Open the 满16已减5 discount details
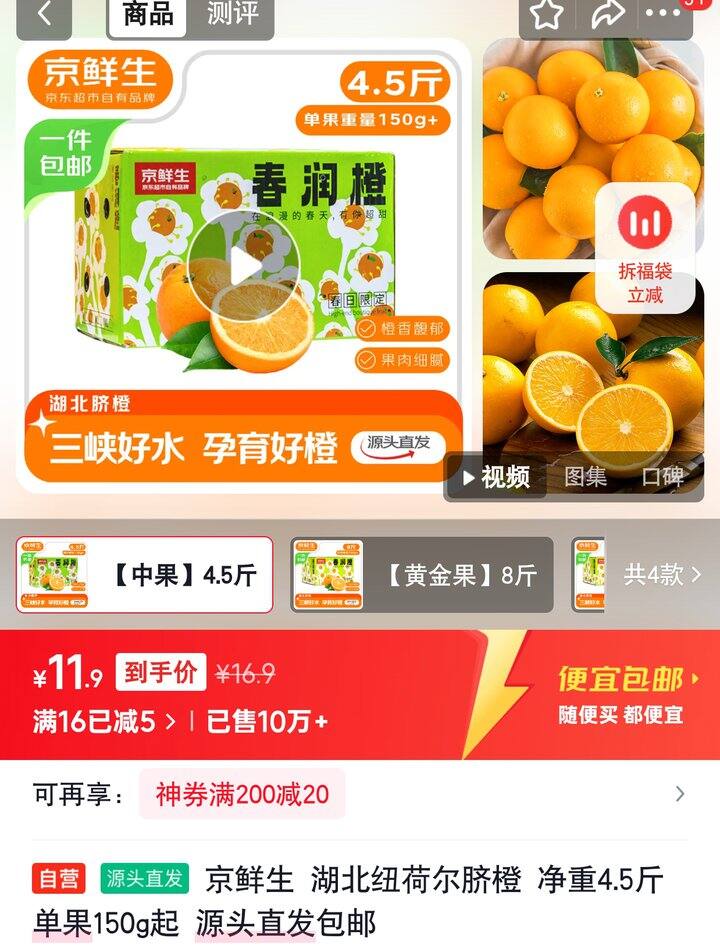This screenshot has width=720, height=949. [105, 722]
